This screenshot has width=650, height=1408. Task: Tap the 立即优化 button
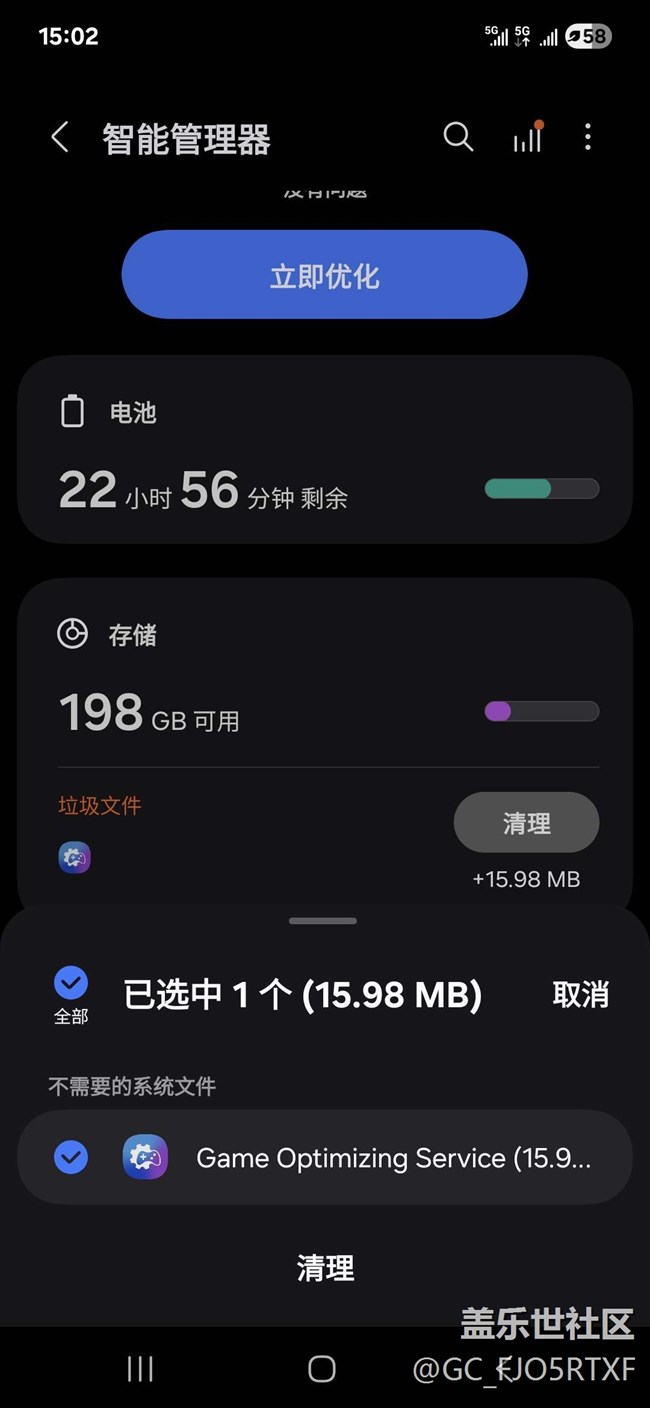point(324,275)
